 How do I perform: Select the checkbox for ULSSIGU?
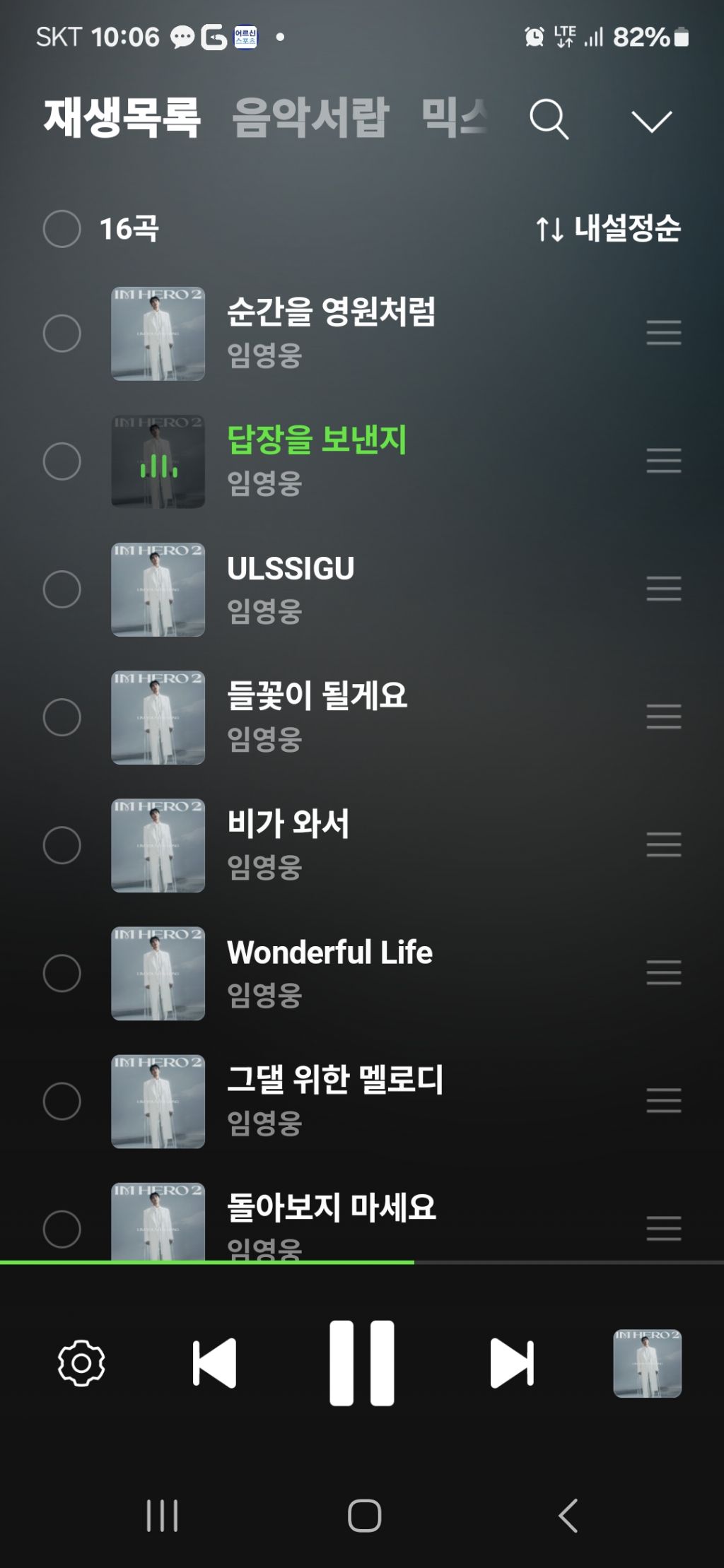click(x=62, y=589)
